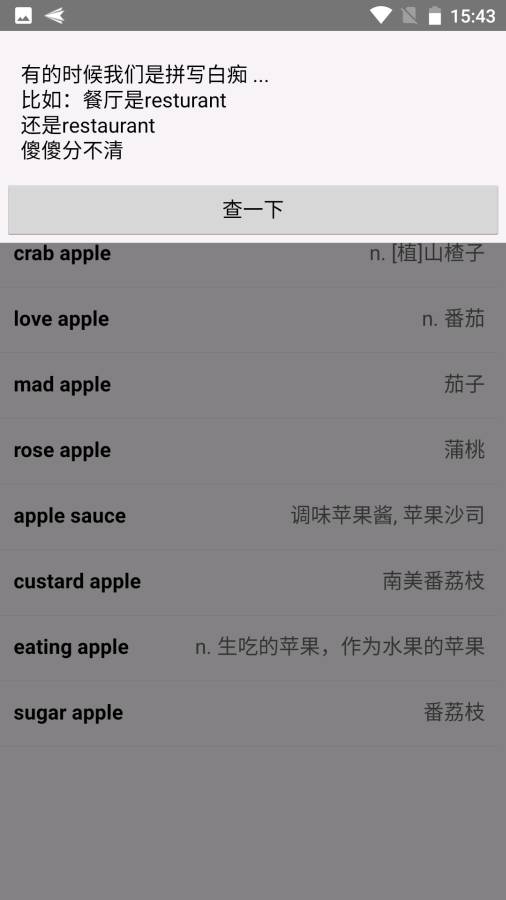Viewport: 506px width, 900px height.
Task: View the apple sauce definition
Action: pos(253,516)
